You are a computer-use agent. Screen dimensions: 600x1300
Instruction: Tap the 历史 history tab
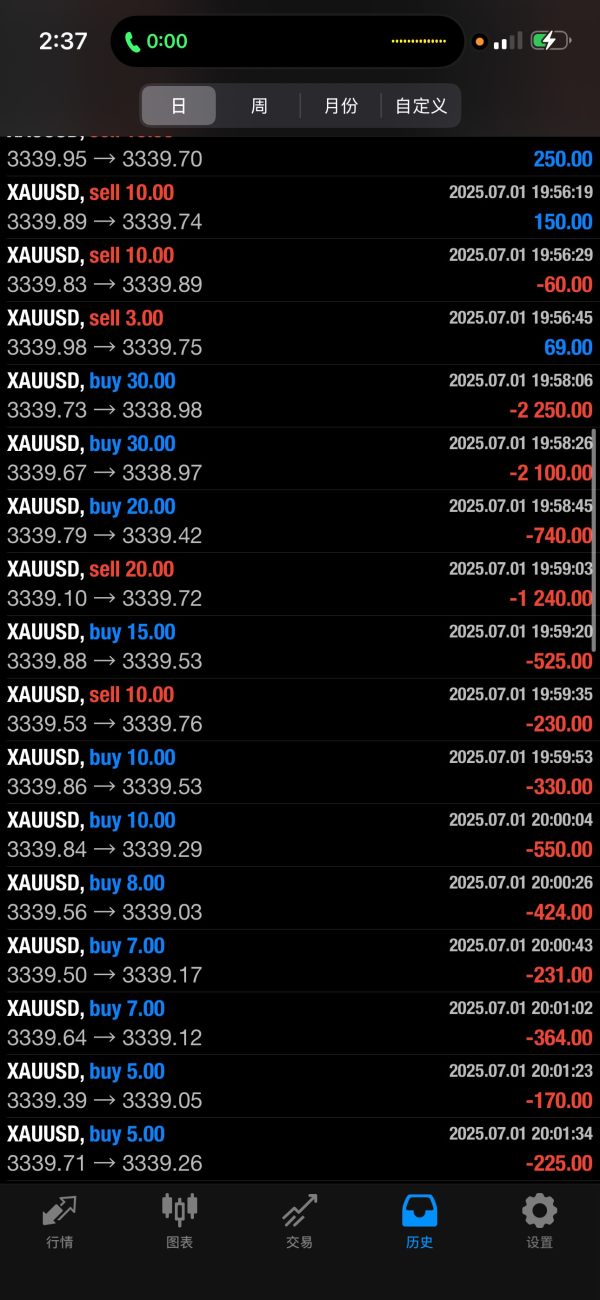[419, 1221]
